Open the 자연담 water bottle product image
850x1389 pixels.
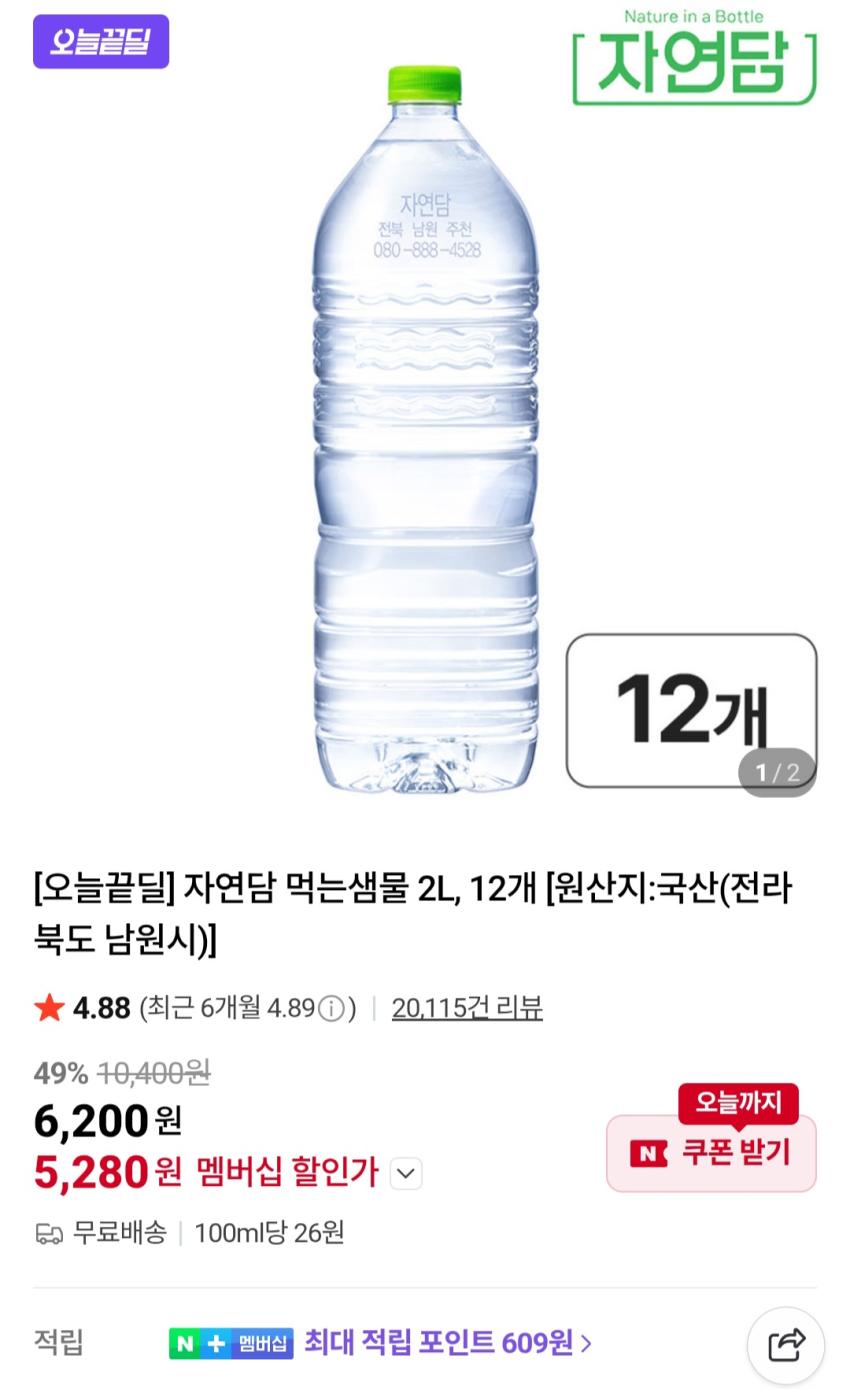pyautogui.click(x=425, y=430)
